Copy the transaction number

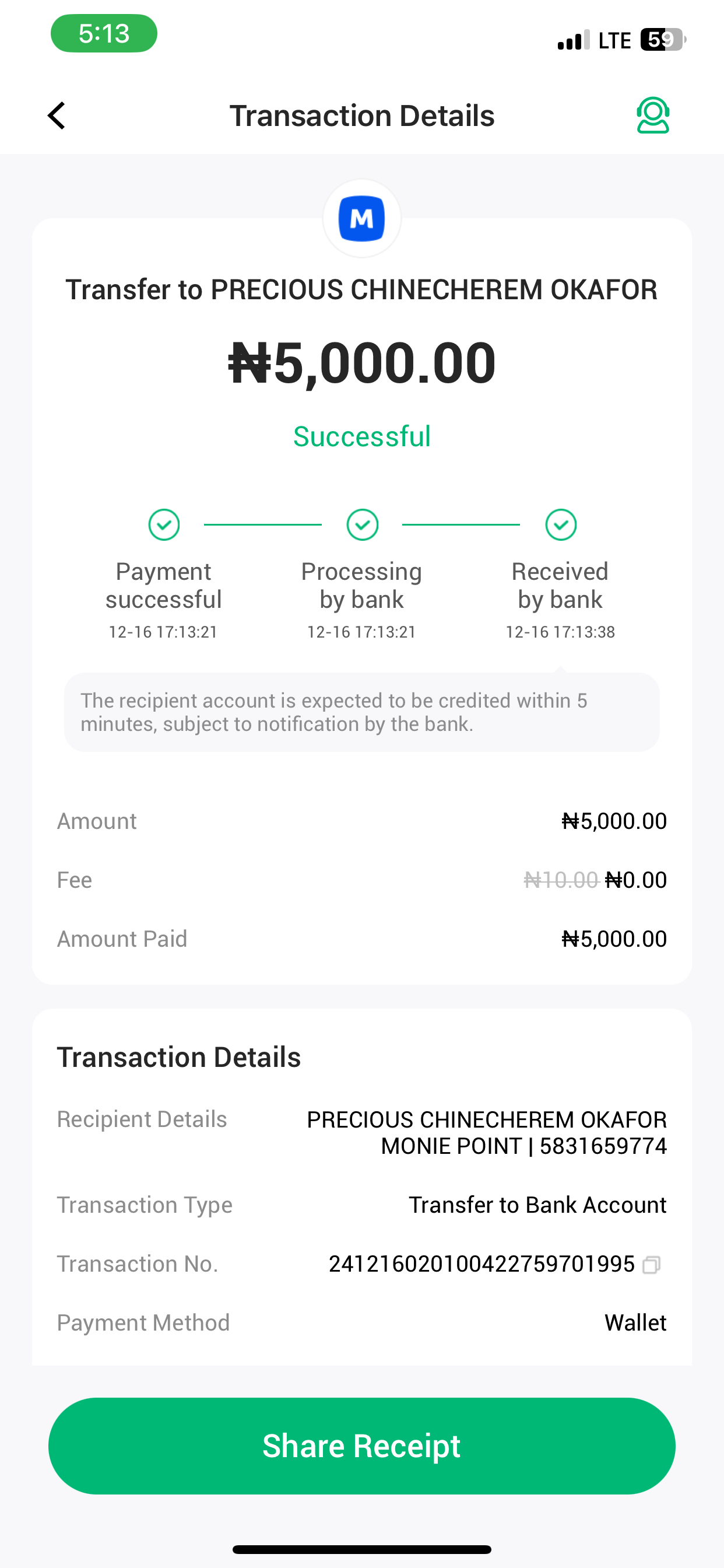[652, 1265]
